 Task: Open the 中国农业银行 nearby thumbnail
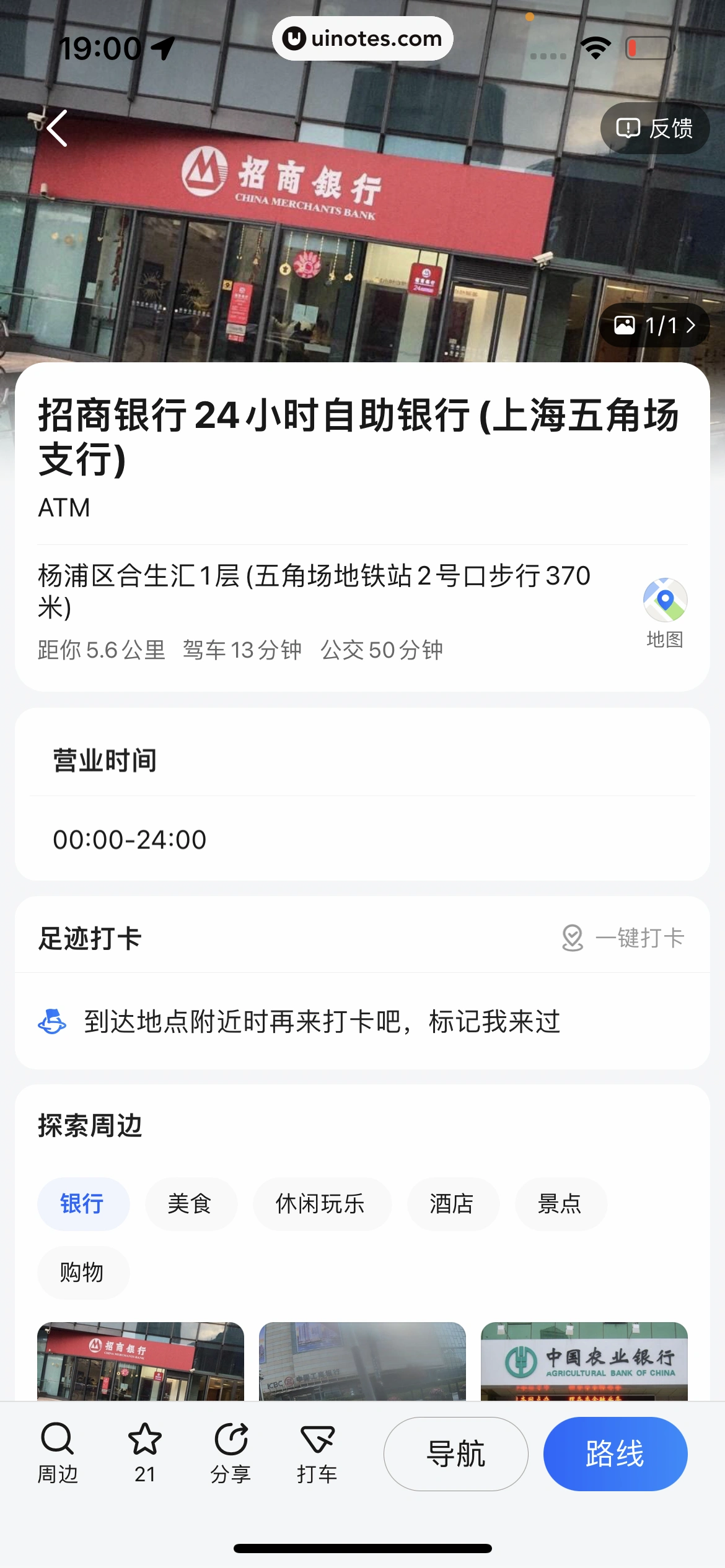tap(584, 1361)
